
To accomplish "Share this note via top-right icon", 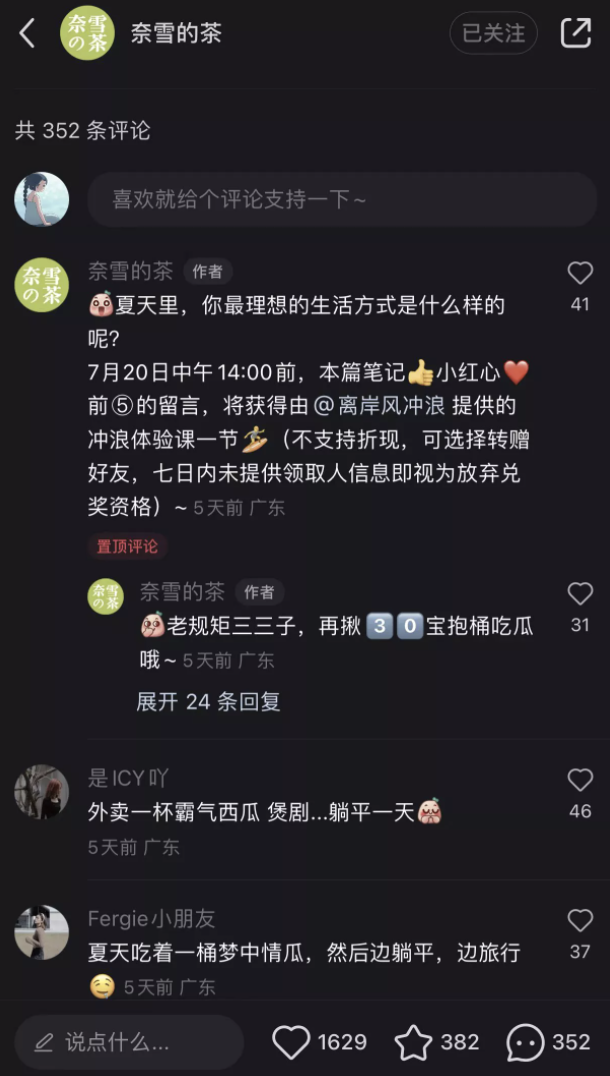I will (x=576, y=33).
